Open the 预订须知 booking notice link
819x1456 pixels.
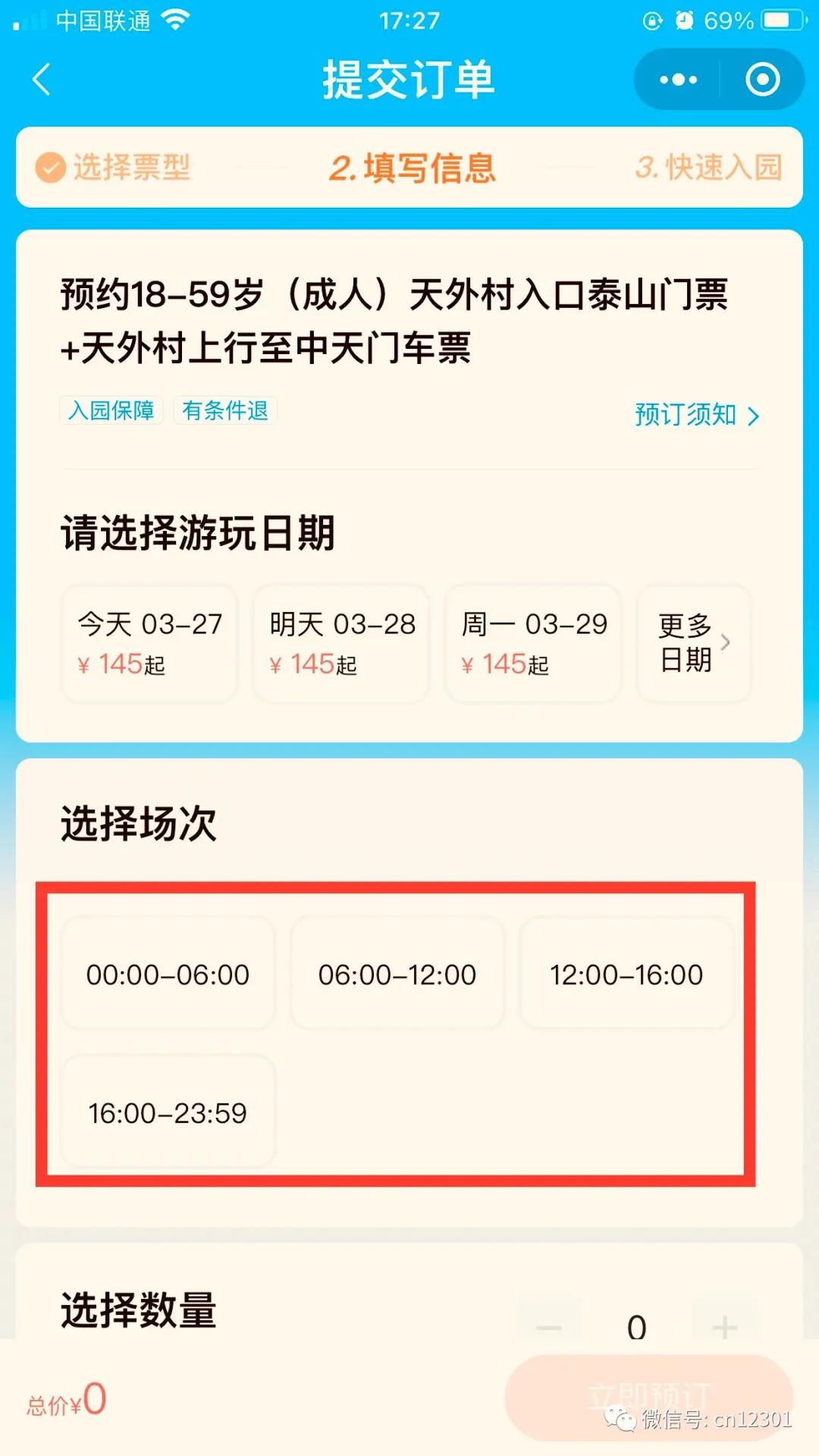pos(697,415)
